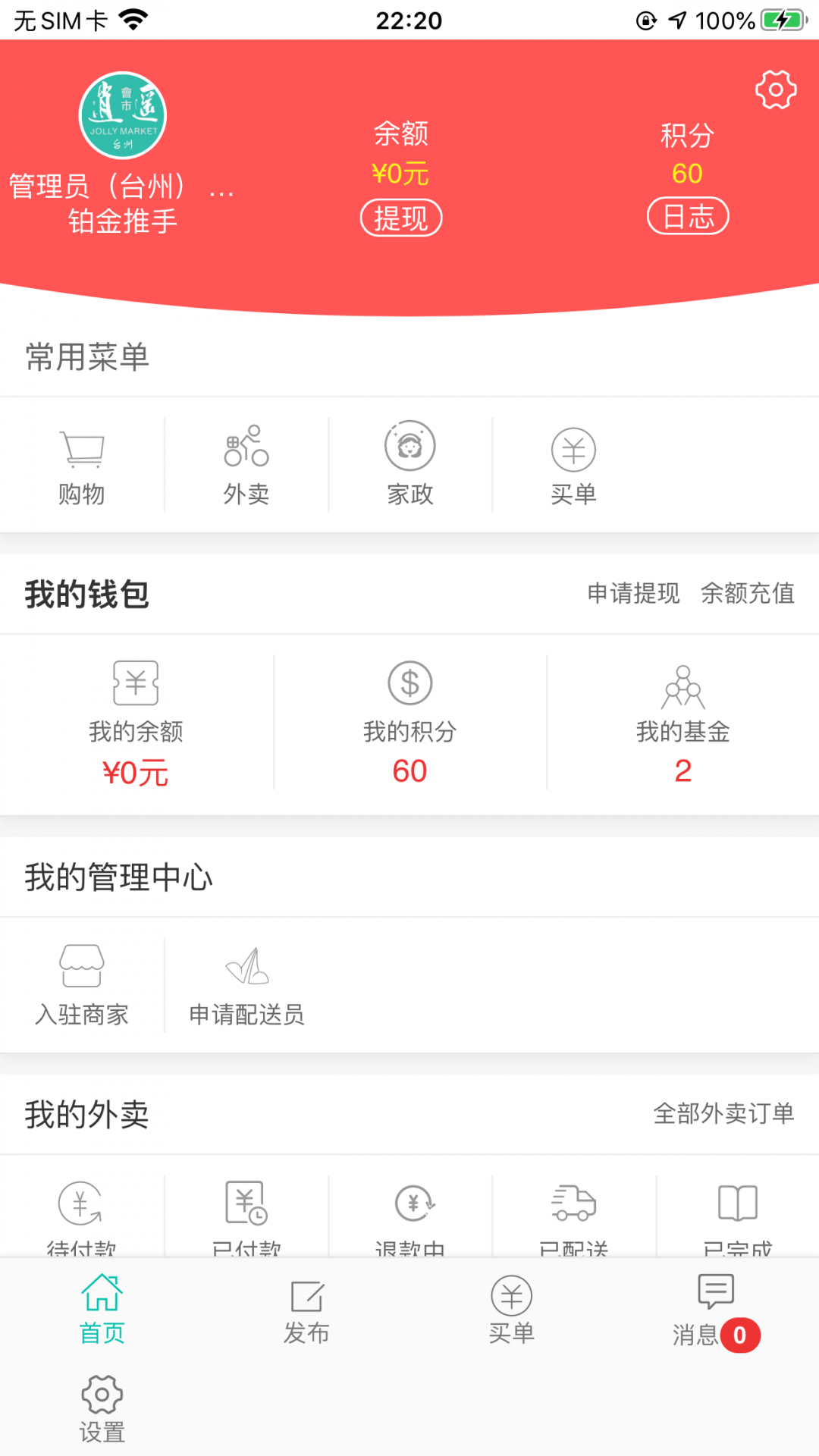Viewport: 819px width, 1456px height.
Task: Go to the 设置 tab
Action: tap(102, 1409)
